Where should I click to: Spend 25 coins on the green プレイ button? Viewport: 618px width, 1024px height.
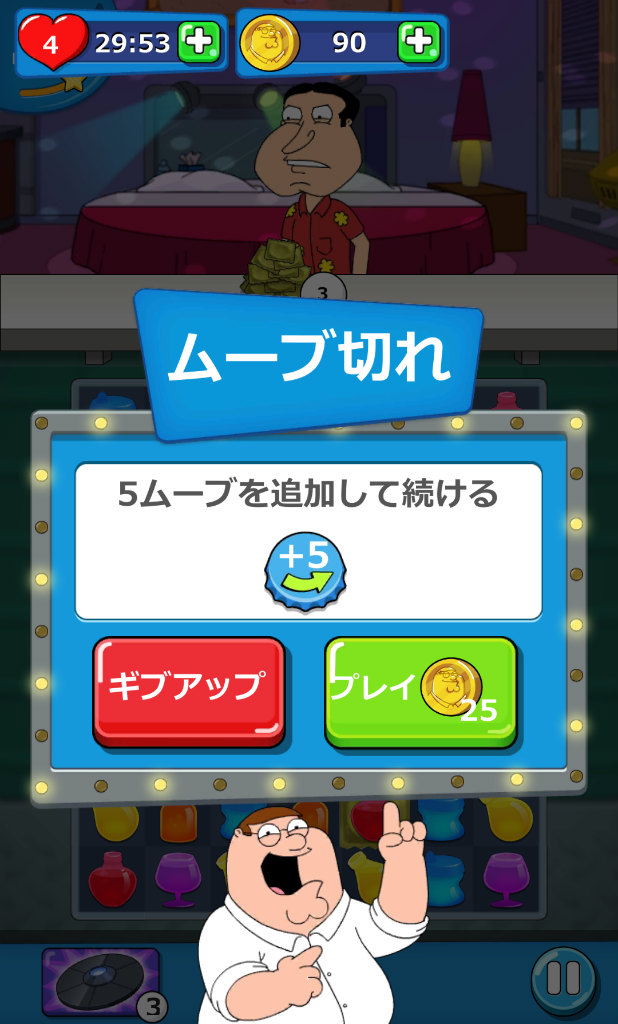420,691
